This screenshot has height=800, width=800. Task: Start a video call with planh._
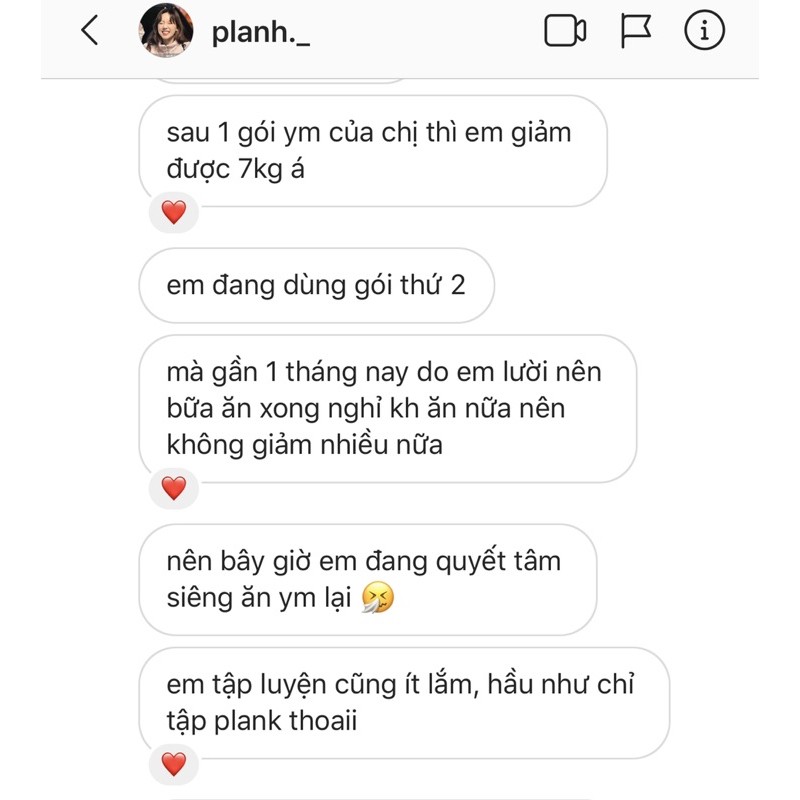(565, 31)
